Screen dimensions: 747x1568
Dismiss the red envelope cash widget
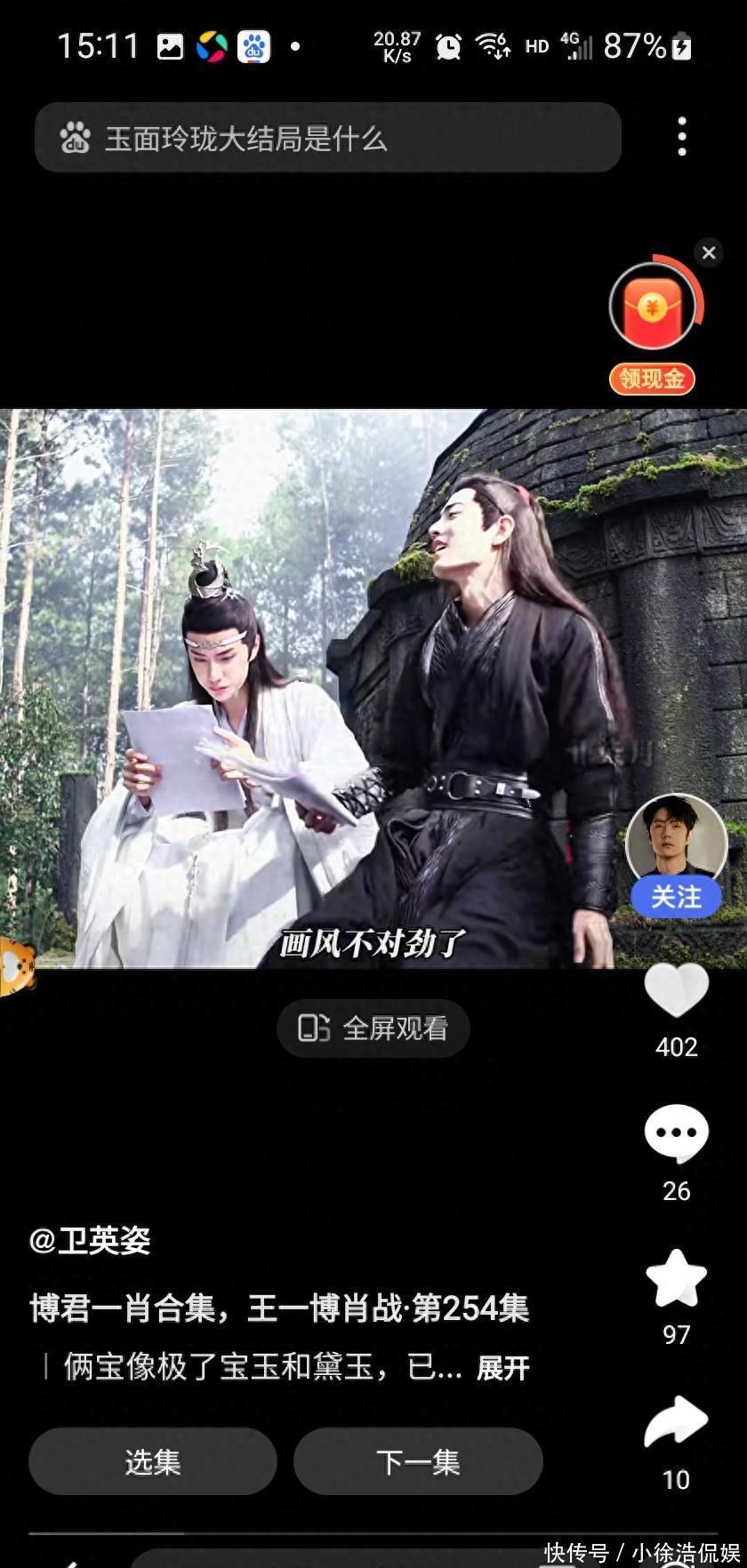[x=709, y=253]
